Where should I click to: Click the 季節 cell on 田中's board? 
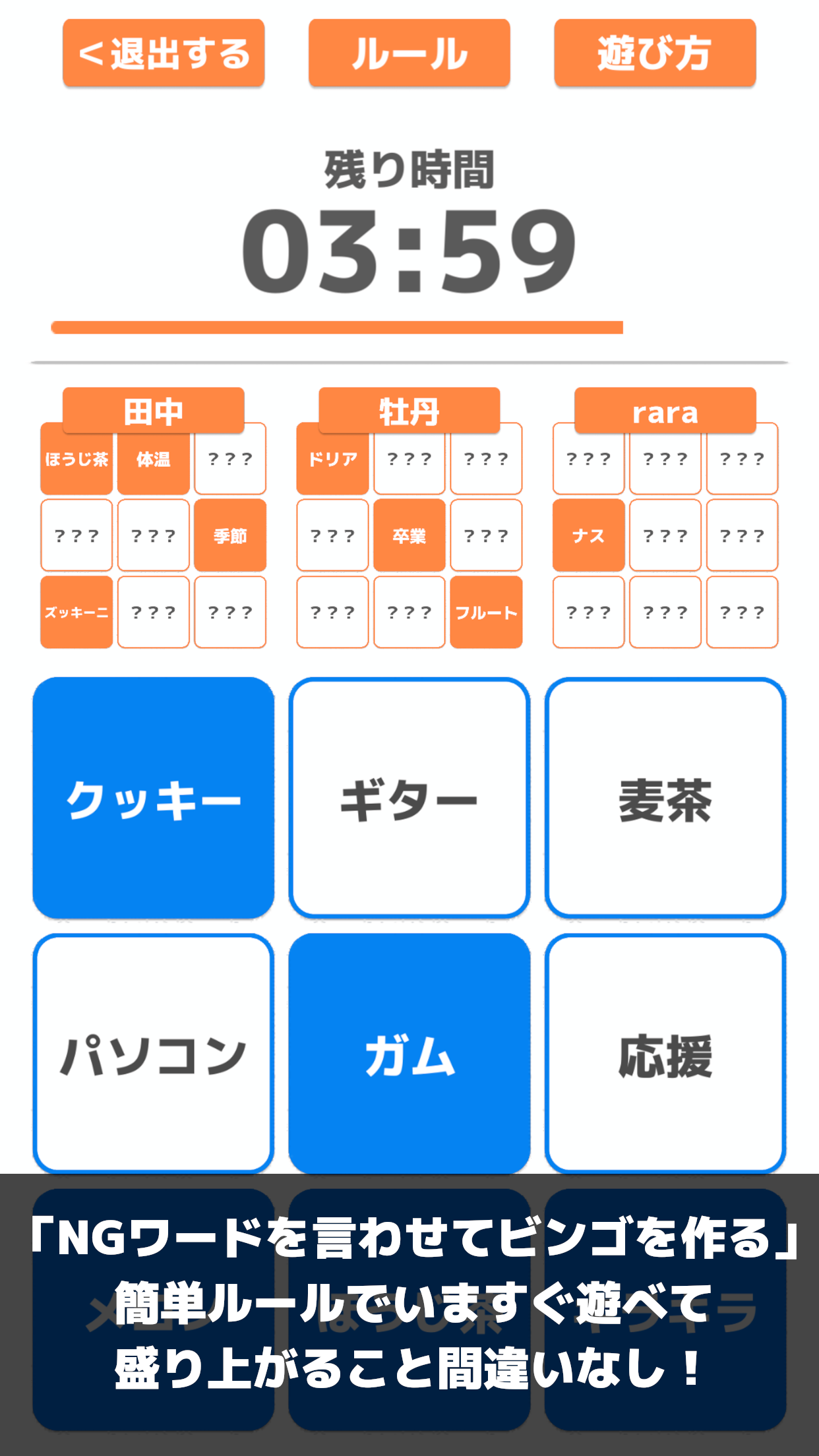tap(229, 536)
